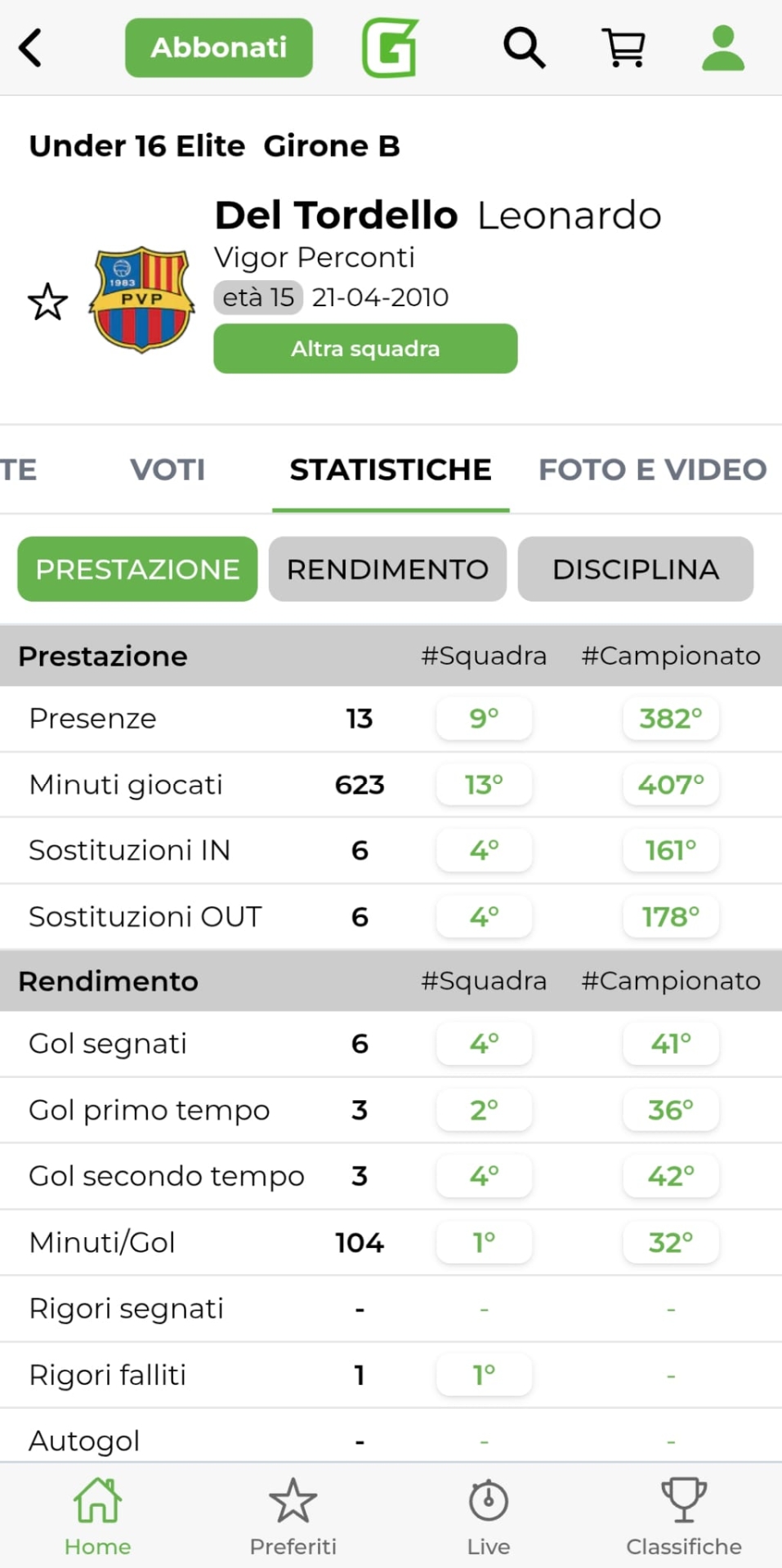
Task: Open the search magnifier
Action: tap(524, 47)
